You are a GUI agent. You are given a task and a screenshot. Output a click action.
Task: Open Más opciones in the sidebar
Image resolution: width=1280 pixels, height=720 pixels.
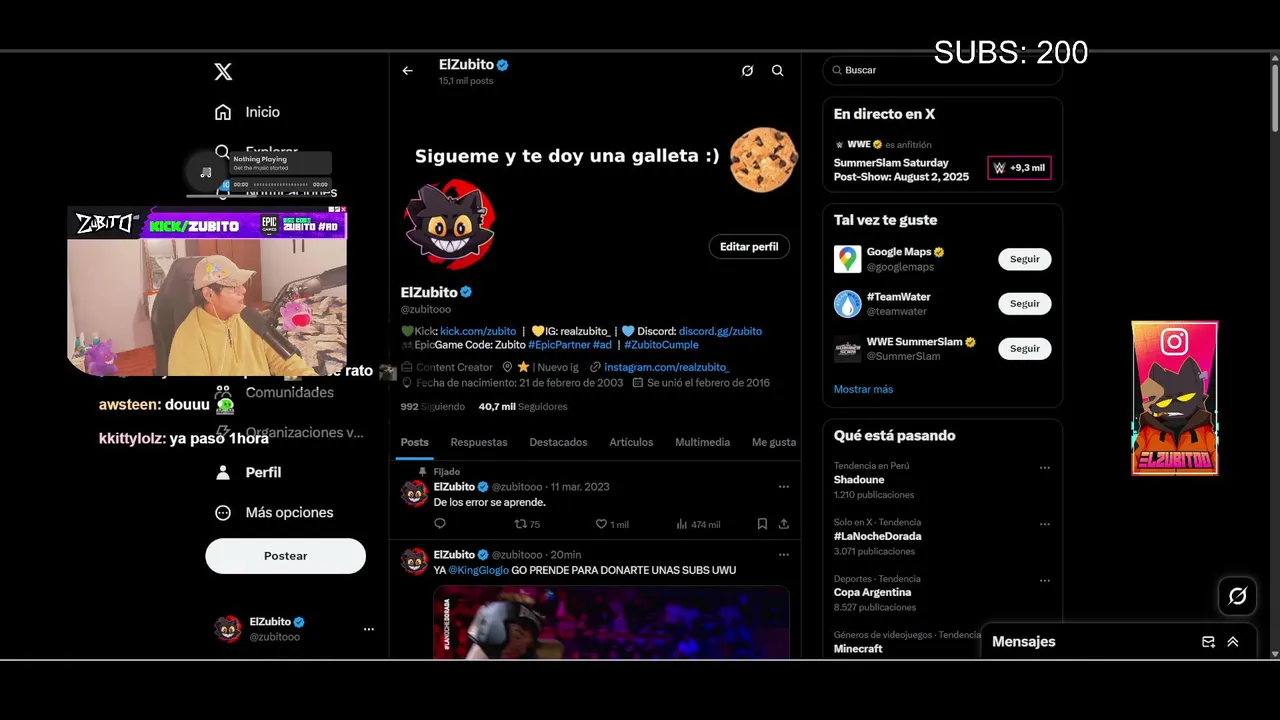pos(288,513)
